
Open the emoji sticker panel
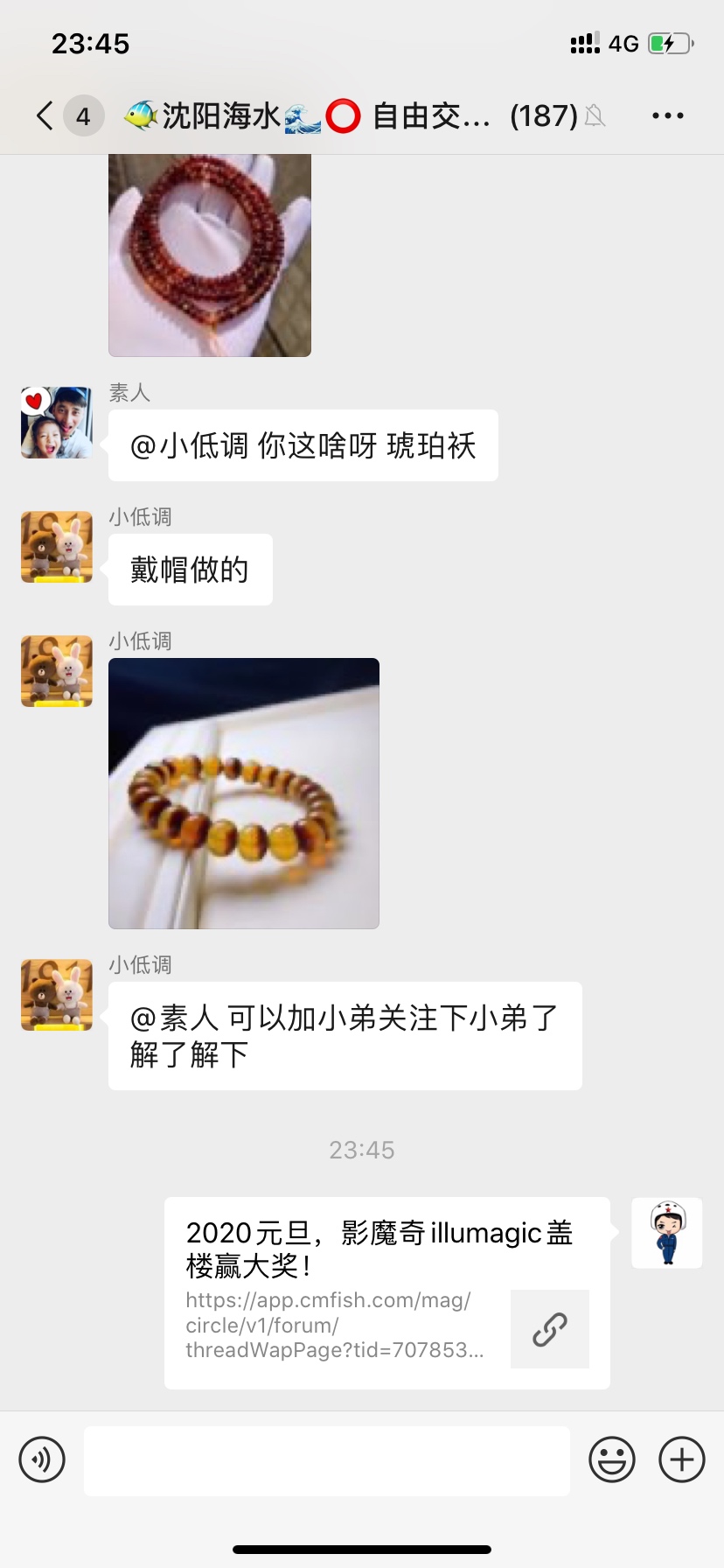point(611,1459)
